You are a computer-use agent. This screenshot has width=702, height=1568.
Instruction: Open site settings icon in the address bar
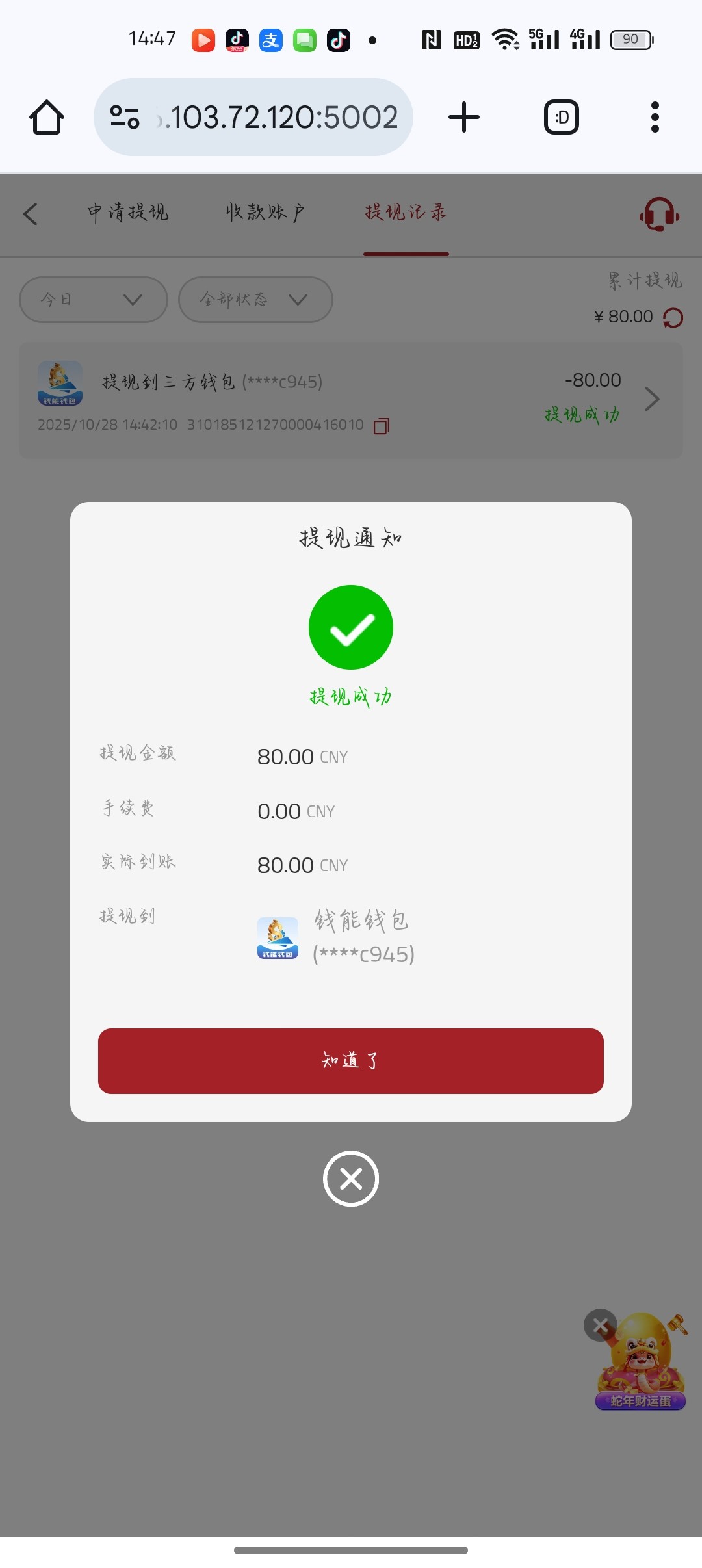point(124,117)
